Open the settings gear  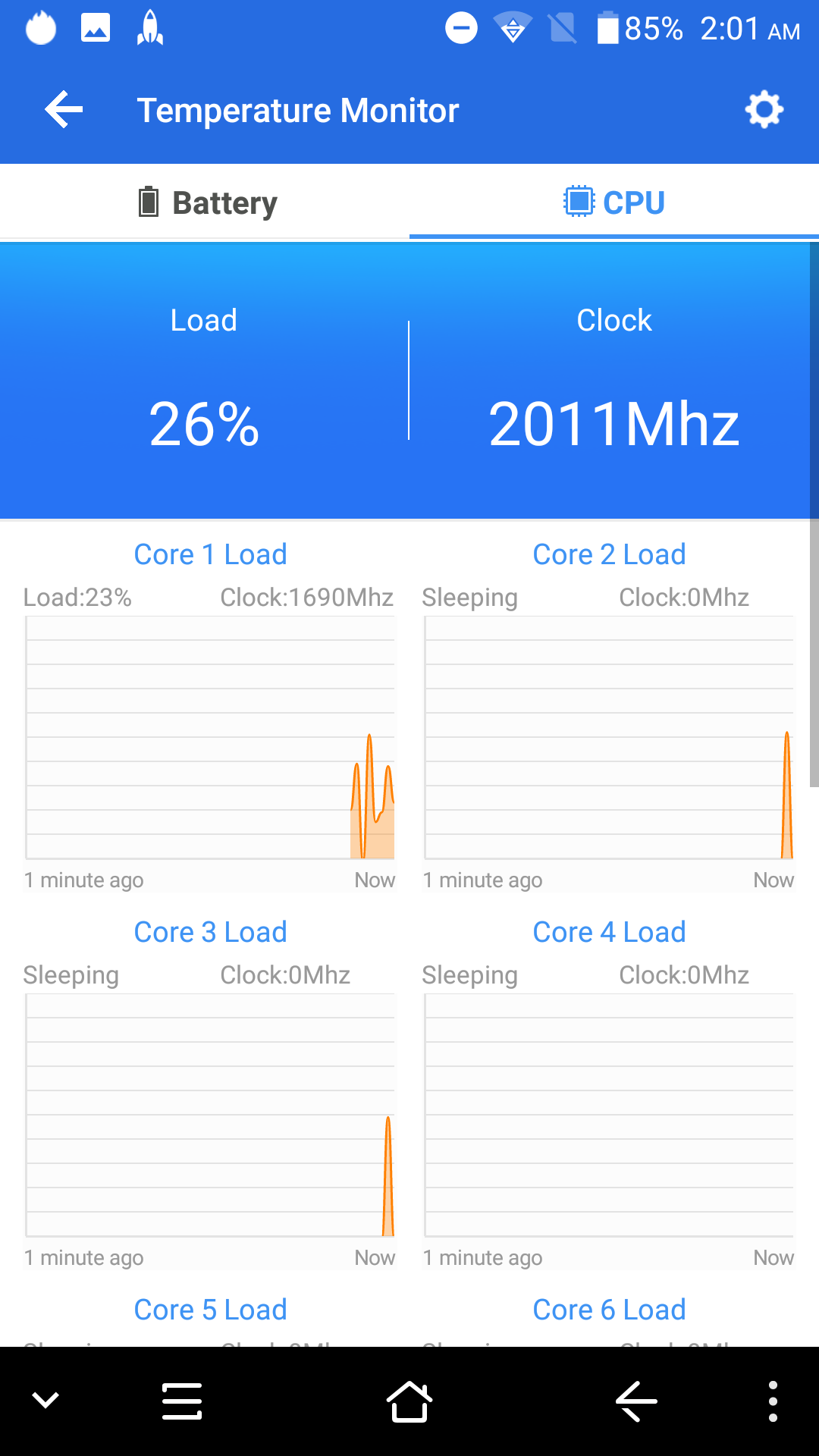764,110
